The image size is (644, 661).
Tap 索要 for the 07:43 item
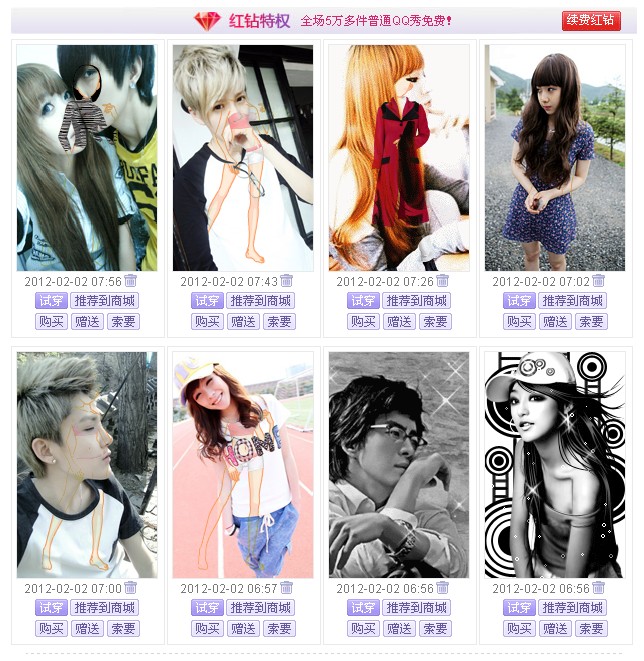pyautogui.click(x=279, y=322)
